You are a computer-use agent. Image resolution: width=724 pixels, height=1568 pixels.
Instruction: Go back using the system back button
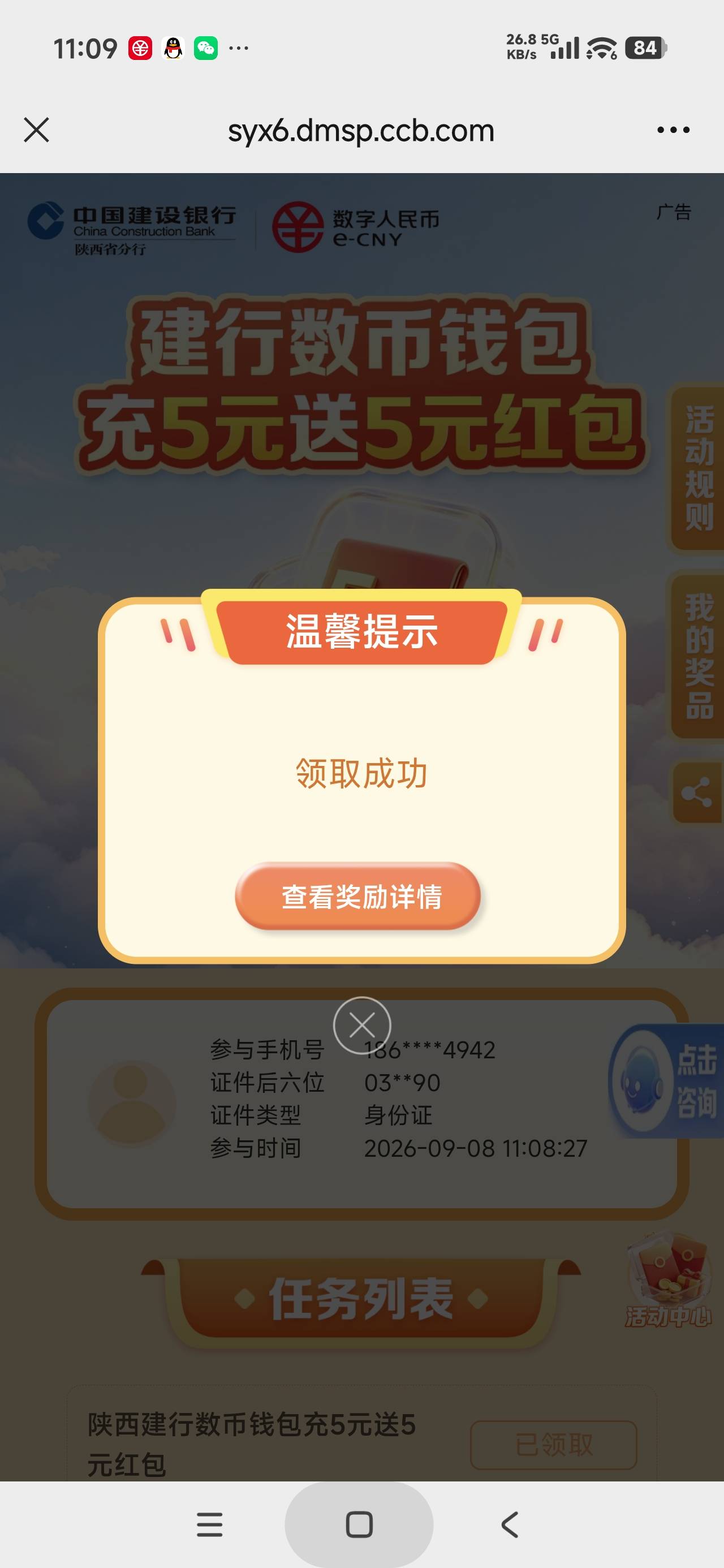click(510, 1525)
